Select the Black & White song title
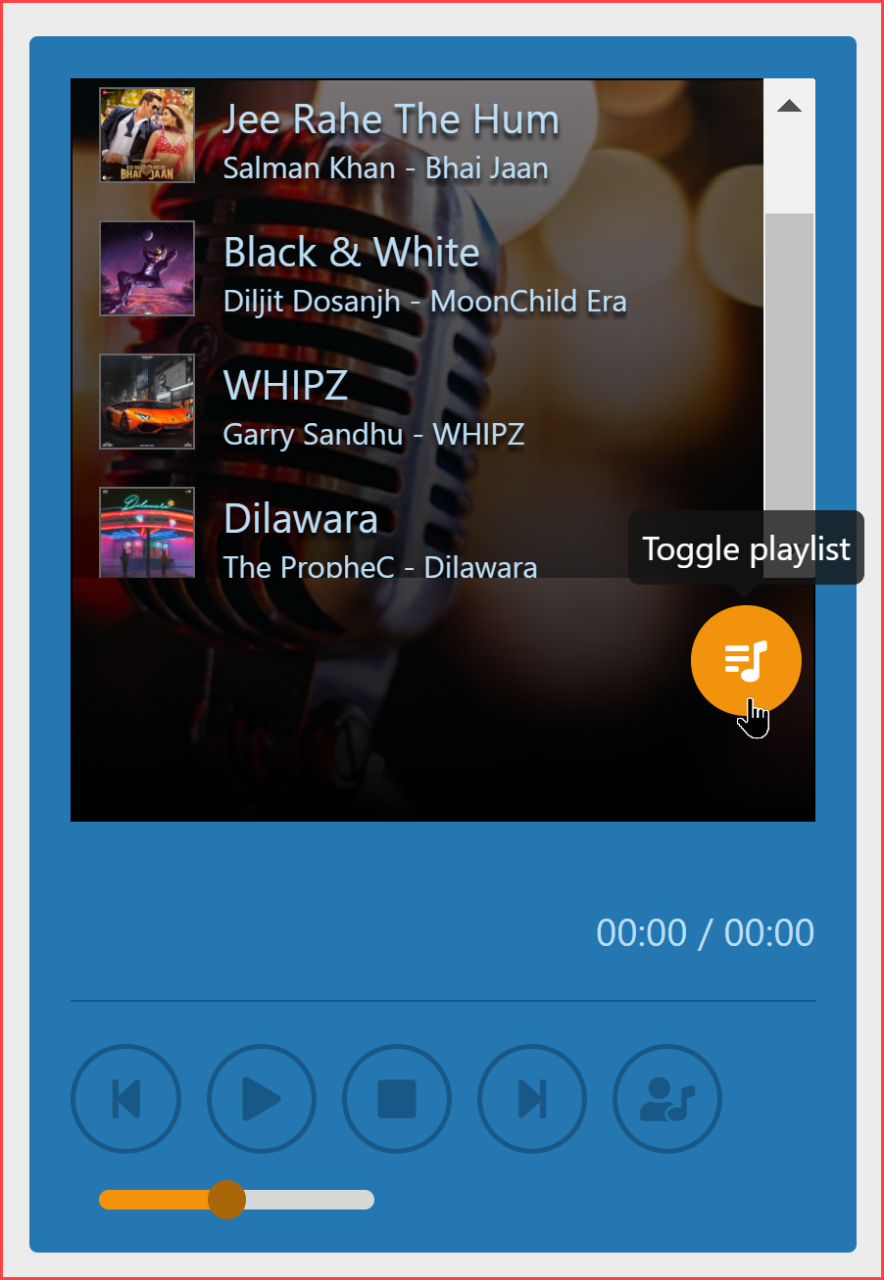 tap(351, 252)
